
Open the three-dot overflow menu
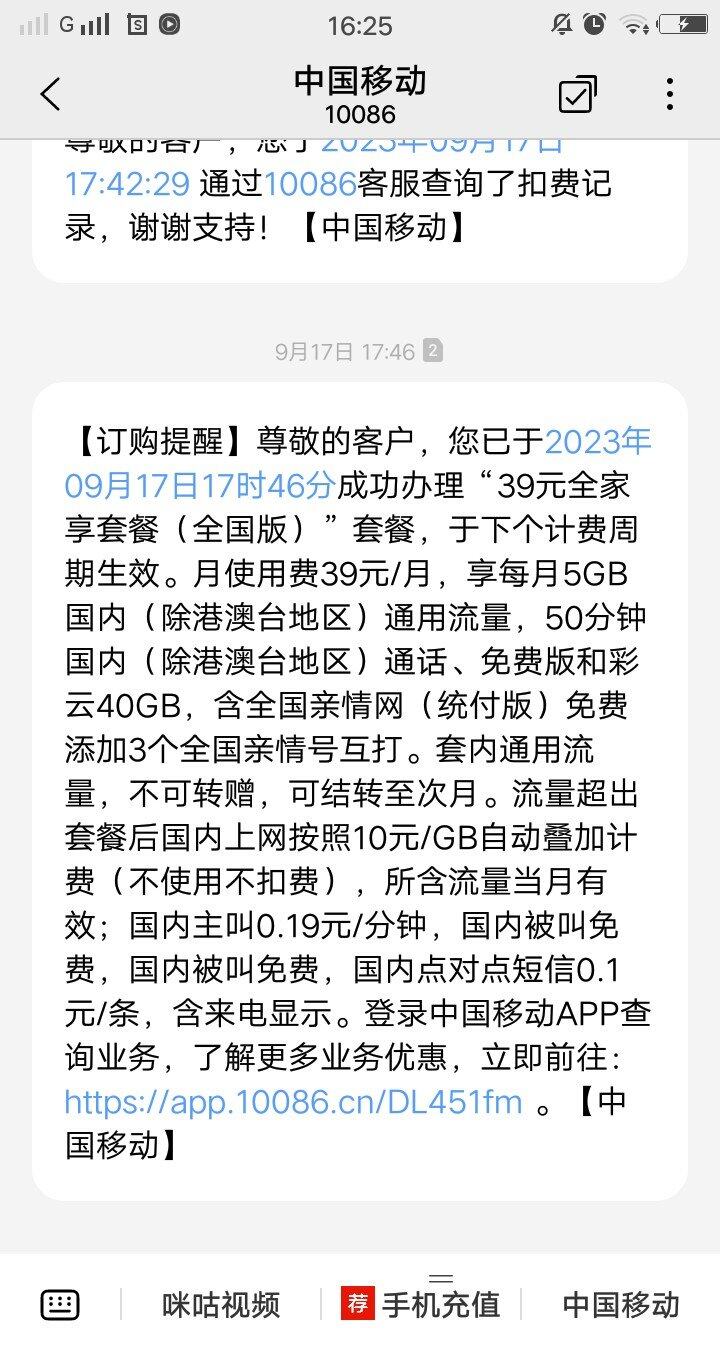click(x=669, y=95)
